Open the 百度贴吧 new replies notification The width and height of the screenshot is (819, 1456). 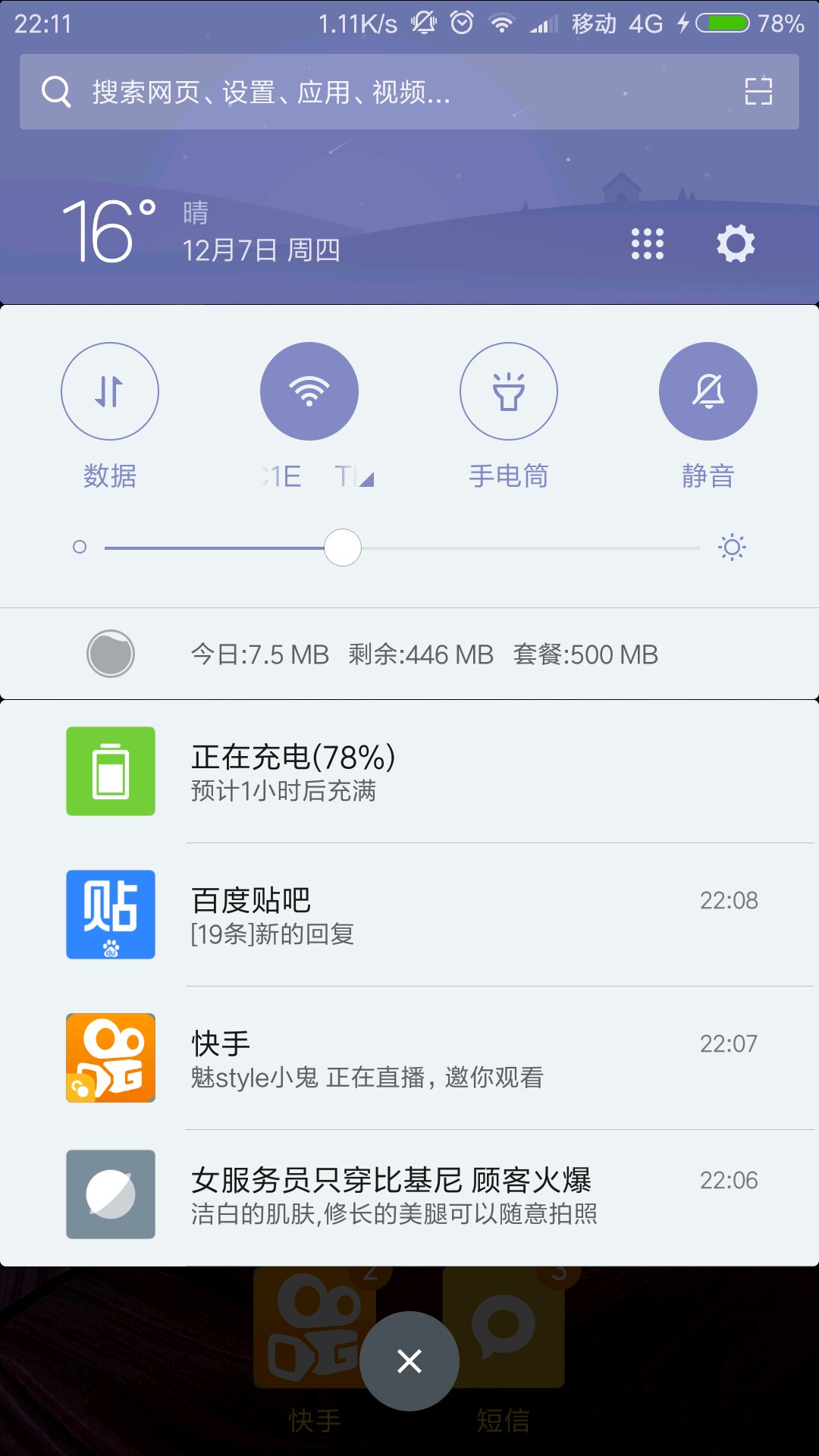(x=409, y=915)
